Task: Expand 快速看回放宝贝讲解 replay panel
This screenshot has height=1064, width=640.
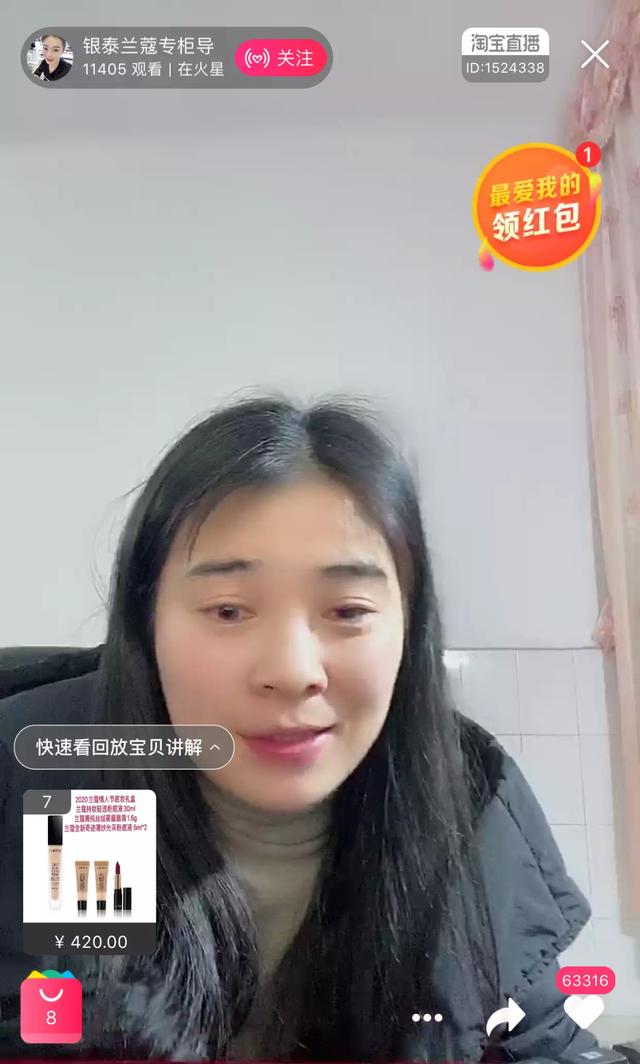Action: (124, 747)
